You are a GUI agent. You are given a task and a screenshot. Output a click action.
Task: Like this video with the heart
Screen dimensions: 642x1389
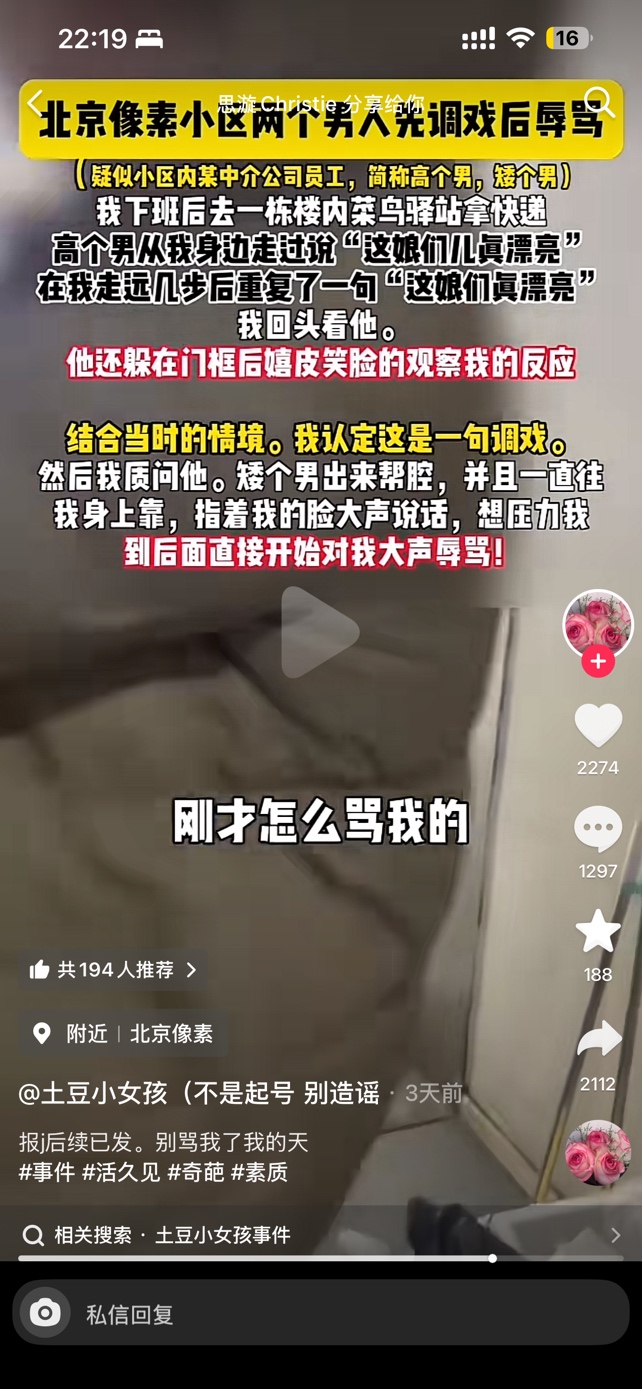598,726
